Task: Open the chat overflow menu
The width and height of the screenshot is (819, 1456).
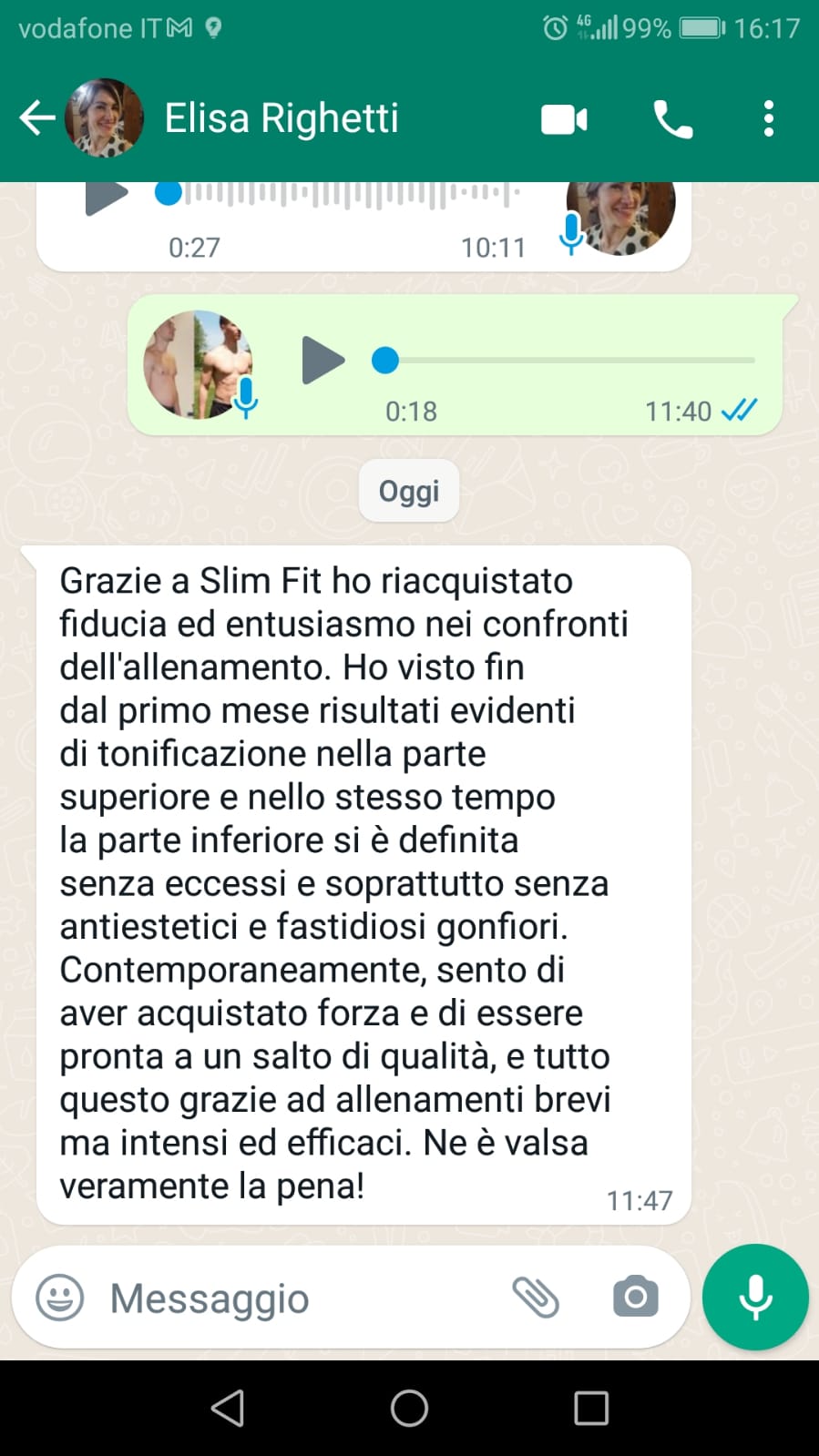Action: [x=768, y=119]
